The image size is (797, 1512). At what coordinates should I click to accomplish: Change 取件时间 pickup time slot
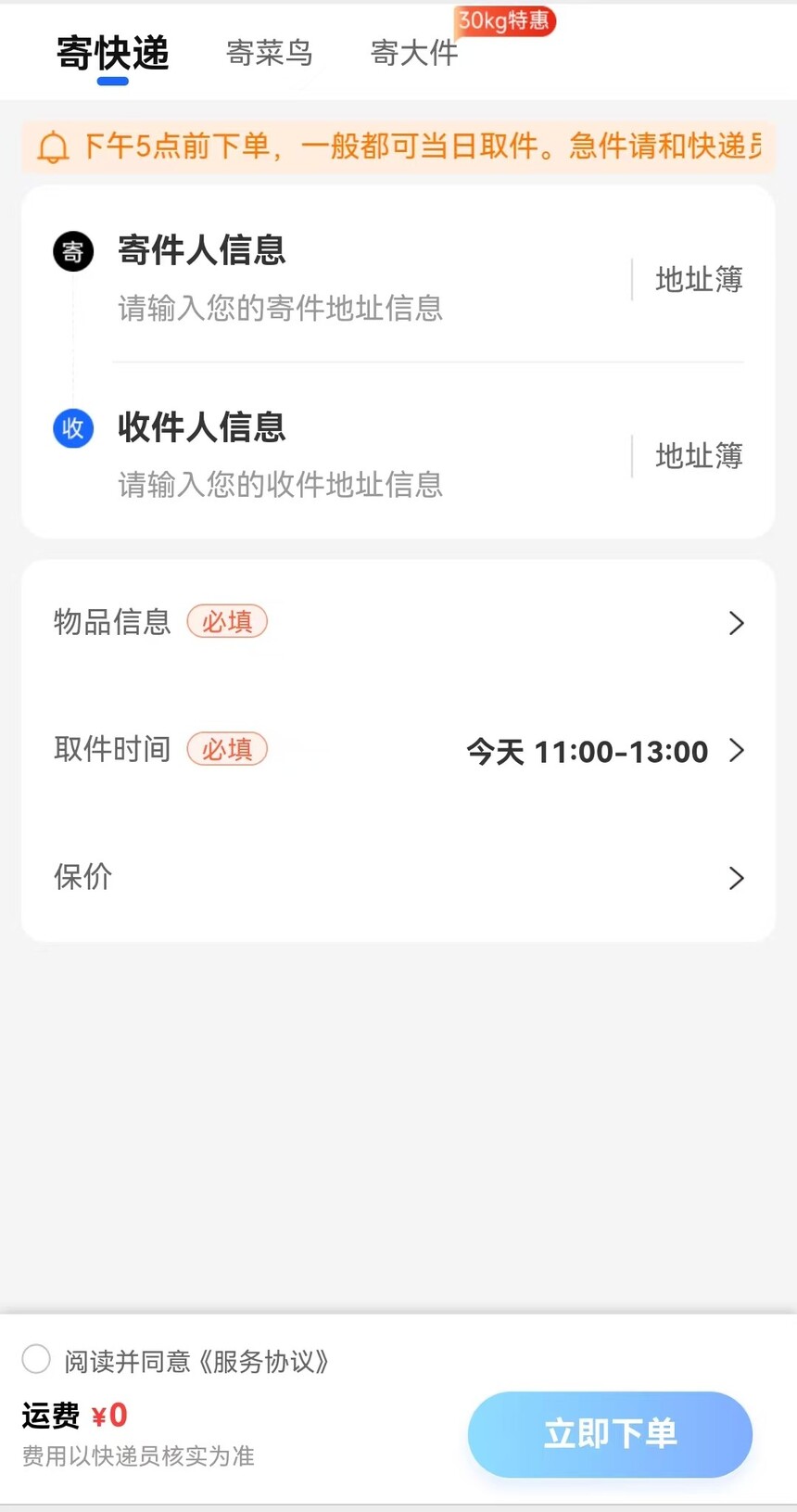coord(604,751)
